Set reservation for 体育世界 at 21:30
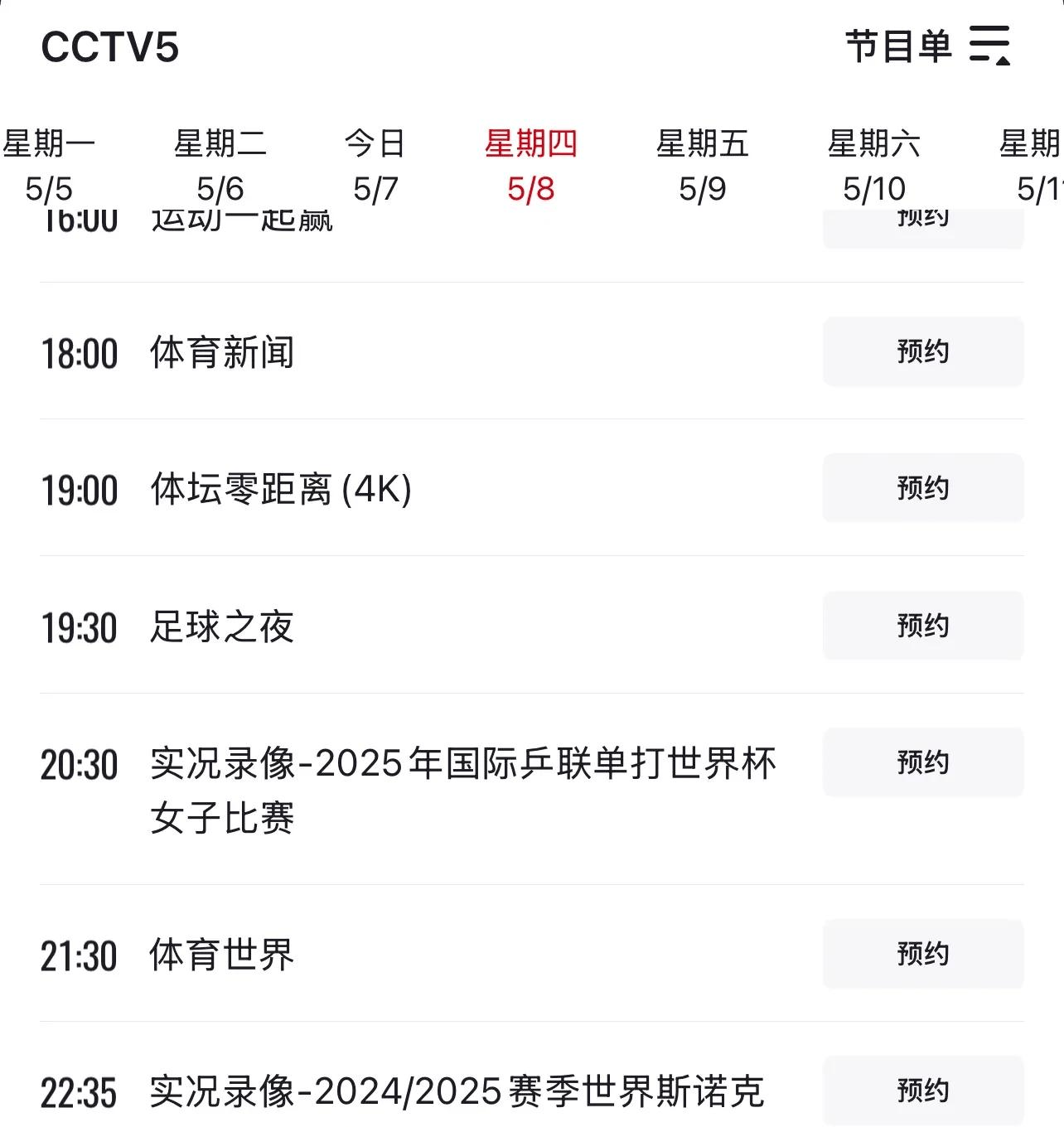 [x=923, y=954]
